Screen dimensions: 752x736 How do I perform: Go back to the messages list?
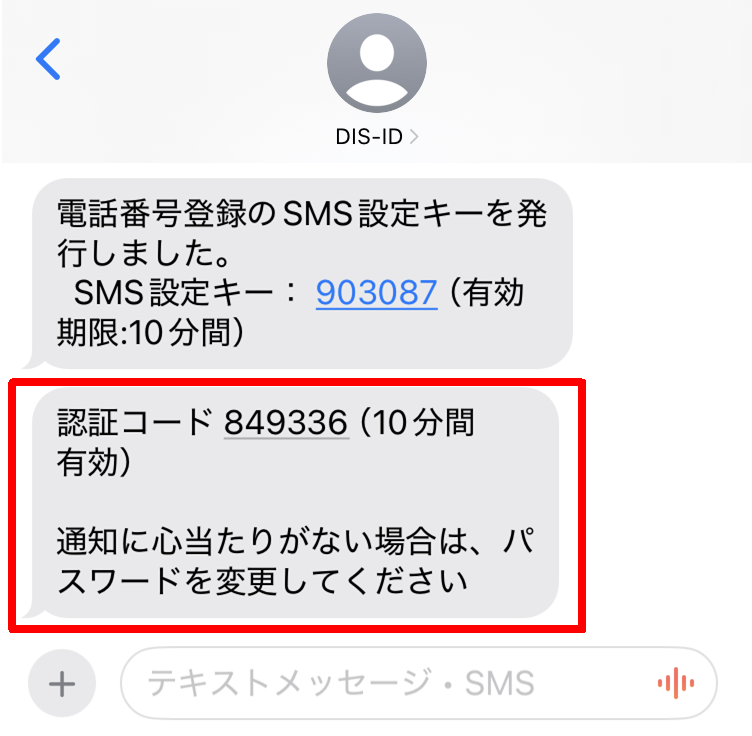(x=48, y=60)
